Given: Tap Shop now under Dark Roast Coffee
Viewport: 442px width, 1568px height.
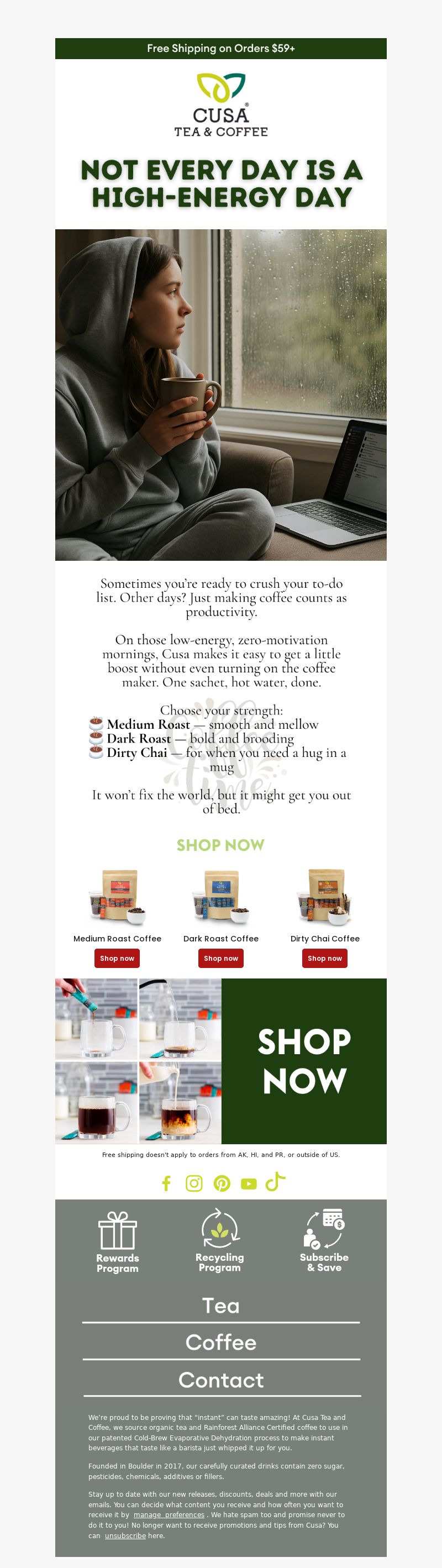Looking at the screenshot, I should (220, 958).
